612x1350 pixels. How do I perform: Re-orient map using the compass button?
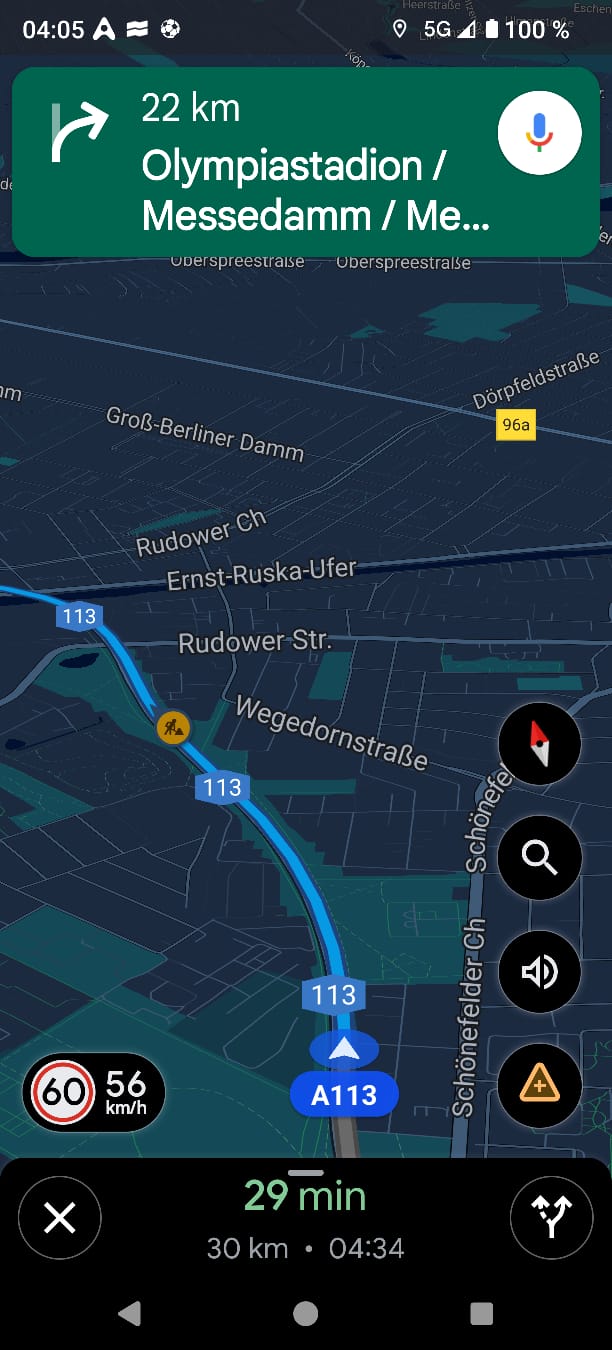pyautogui.click(x=539, y=744)
